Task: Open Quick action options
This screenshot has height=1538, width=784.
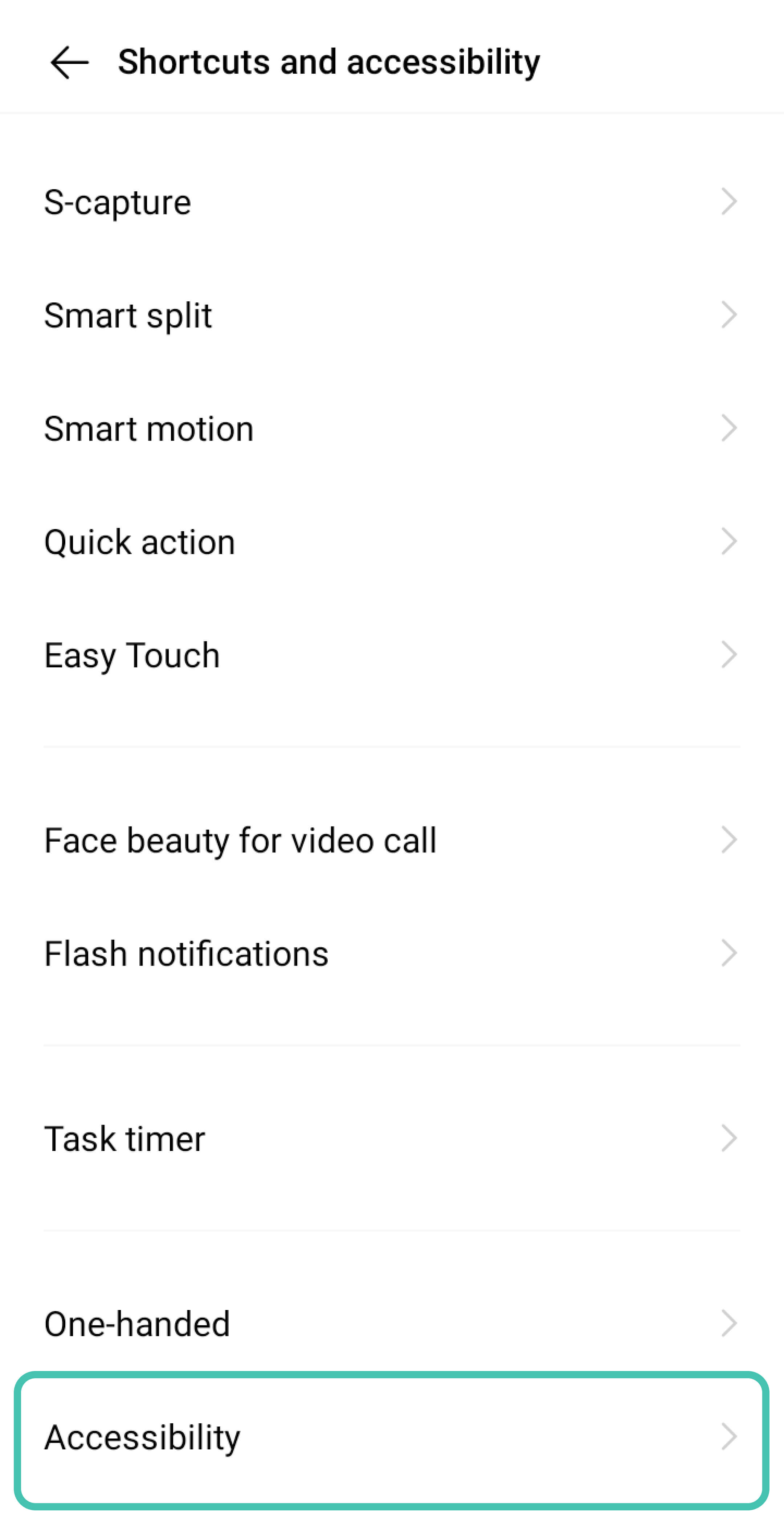Action: click(391, 542)
